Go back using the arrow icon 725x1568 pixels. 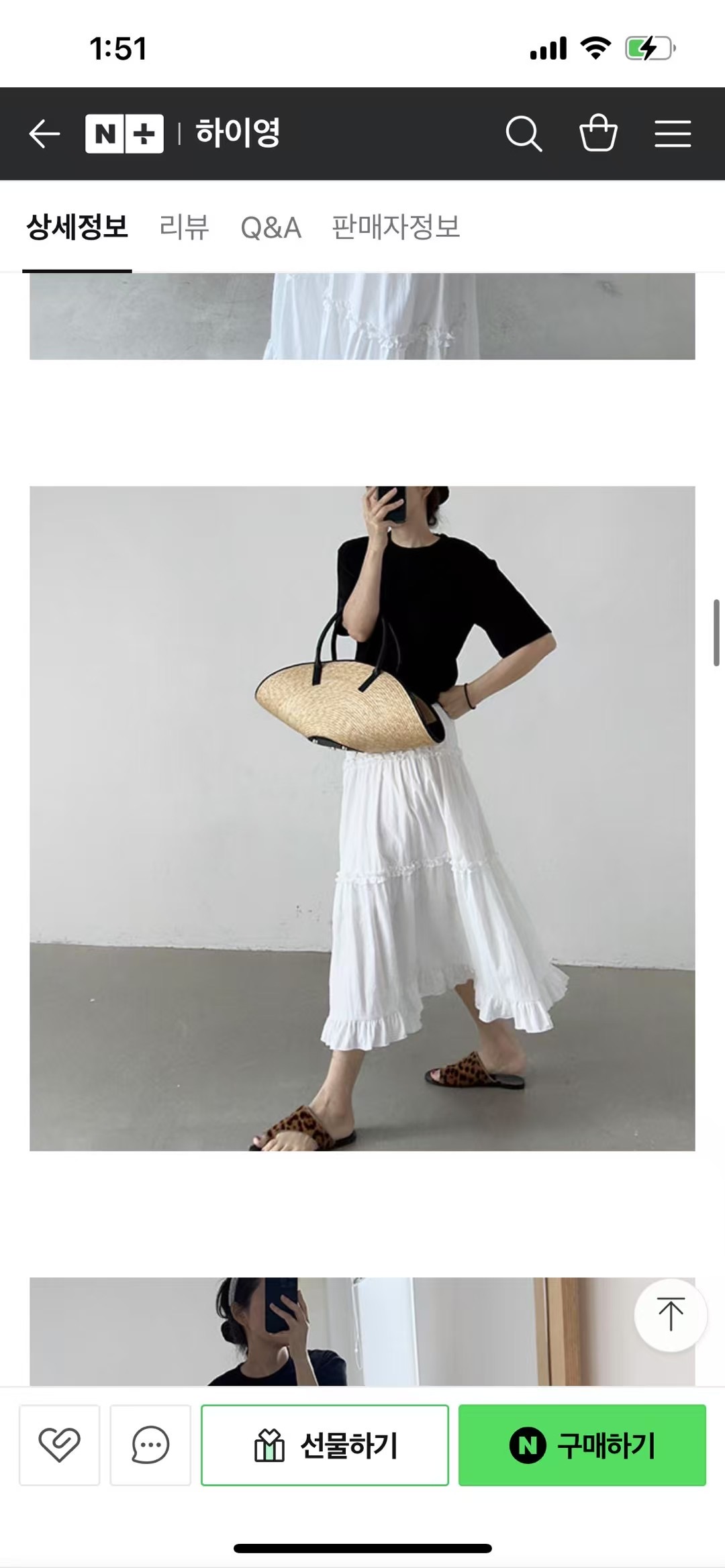pyautogui.click(x=44, y=134)
